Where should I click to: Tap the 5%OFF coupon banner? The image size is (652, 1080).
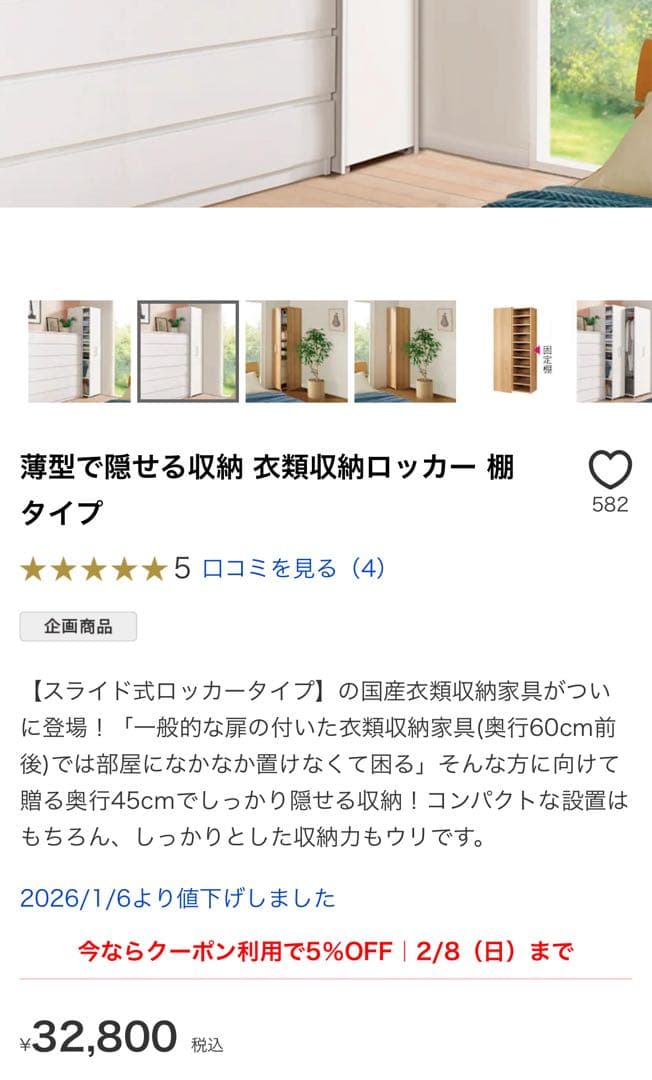click(x=326, y=950)
